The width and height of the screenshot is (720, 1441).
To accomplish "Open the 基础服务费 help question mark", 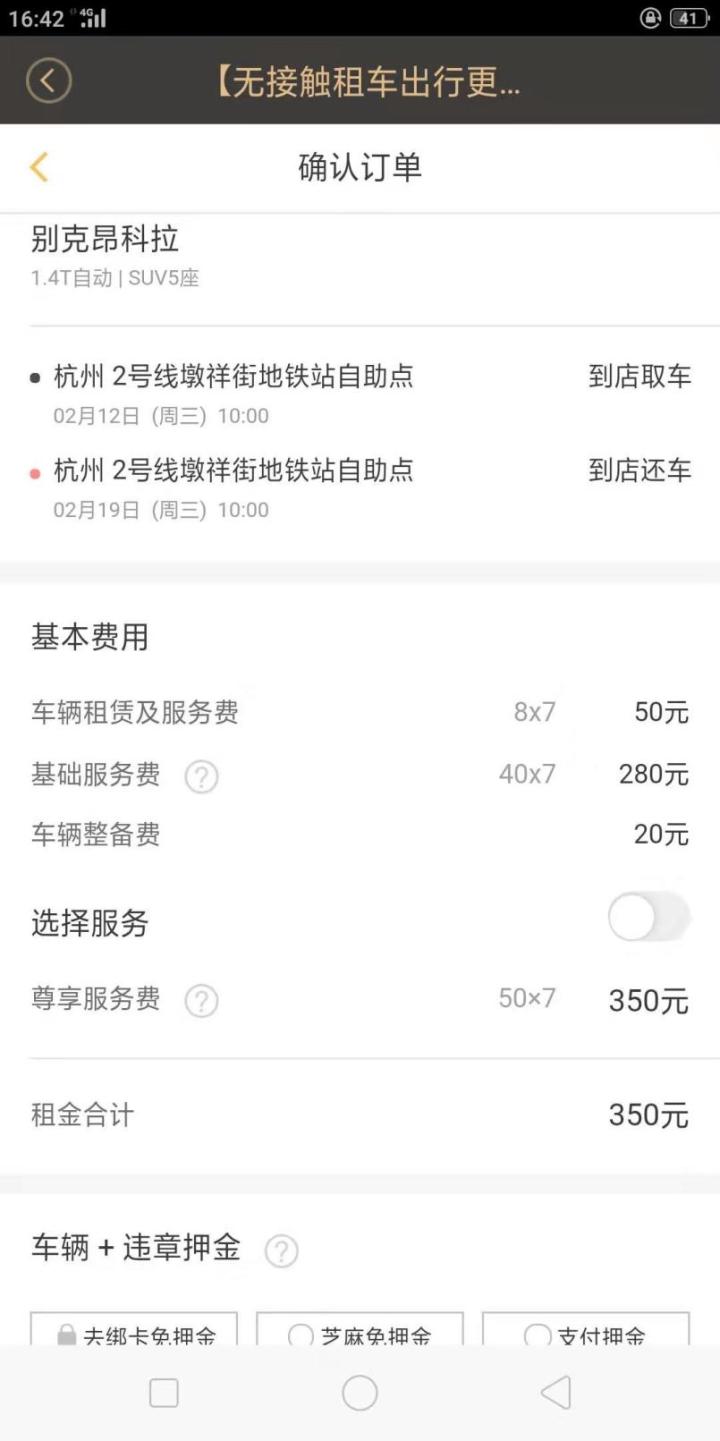I will tap(201, 775).
